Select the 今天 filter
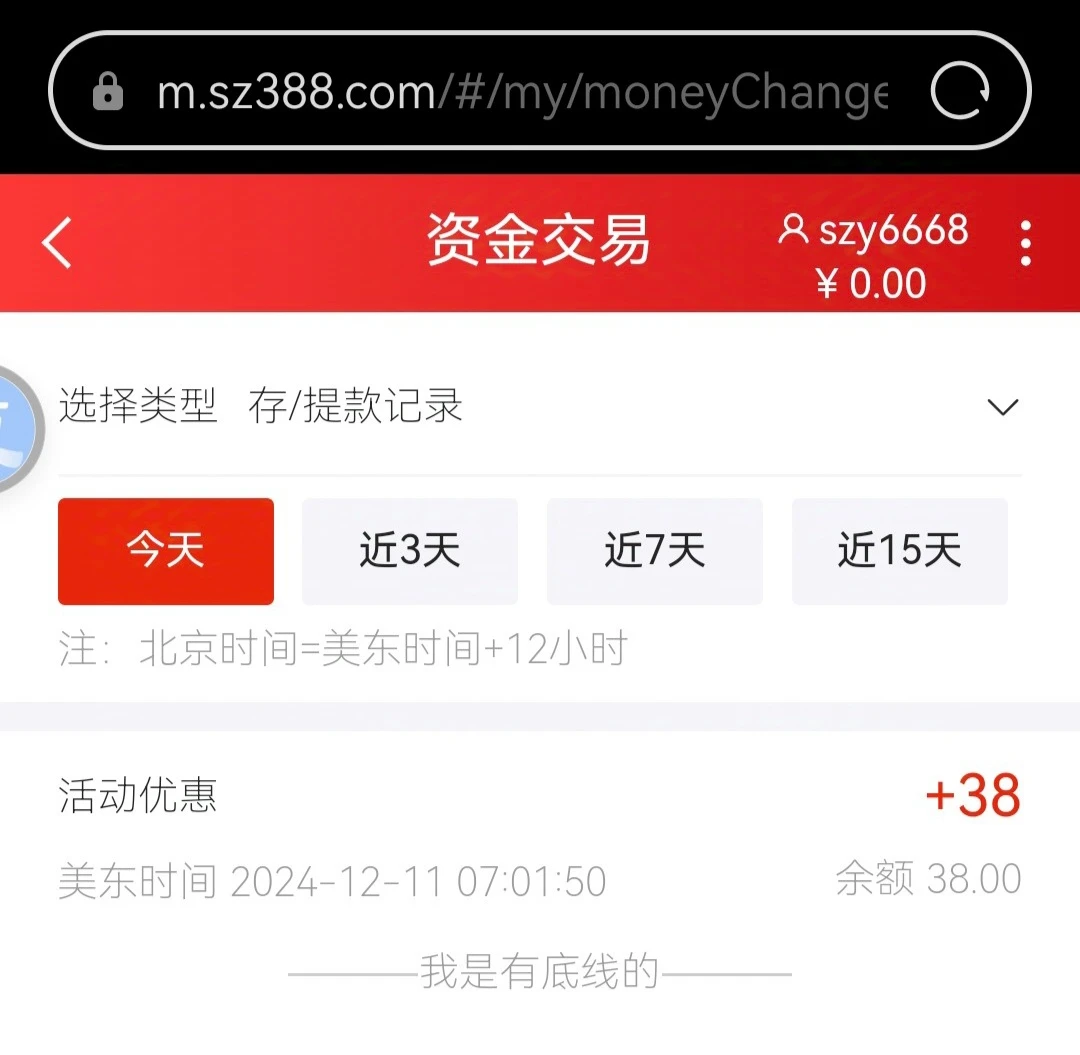 [x=166, y=551]
